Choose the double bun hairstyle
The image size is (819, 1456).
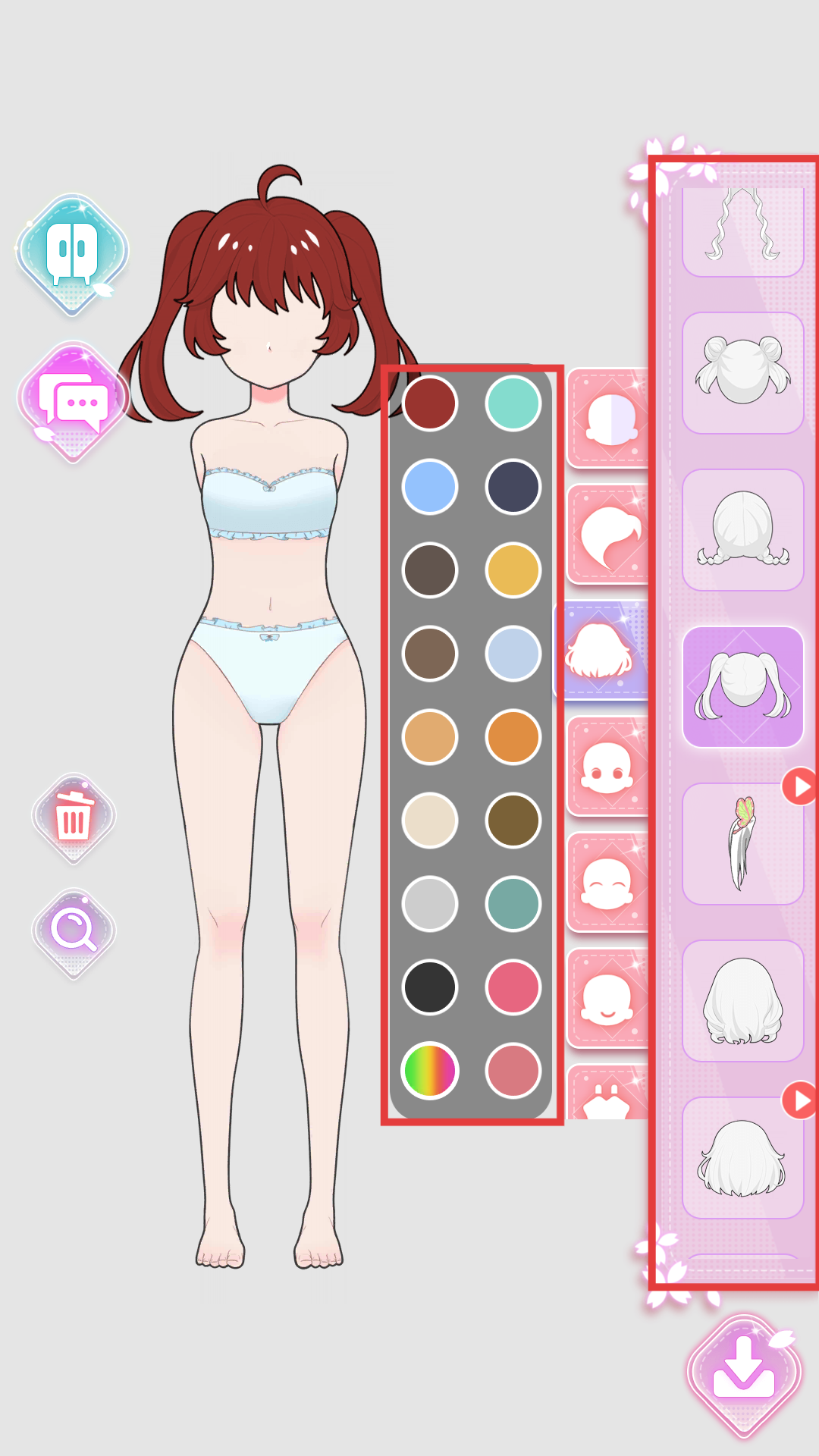(x=742, y=373)
